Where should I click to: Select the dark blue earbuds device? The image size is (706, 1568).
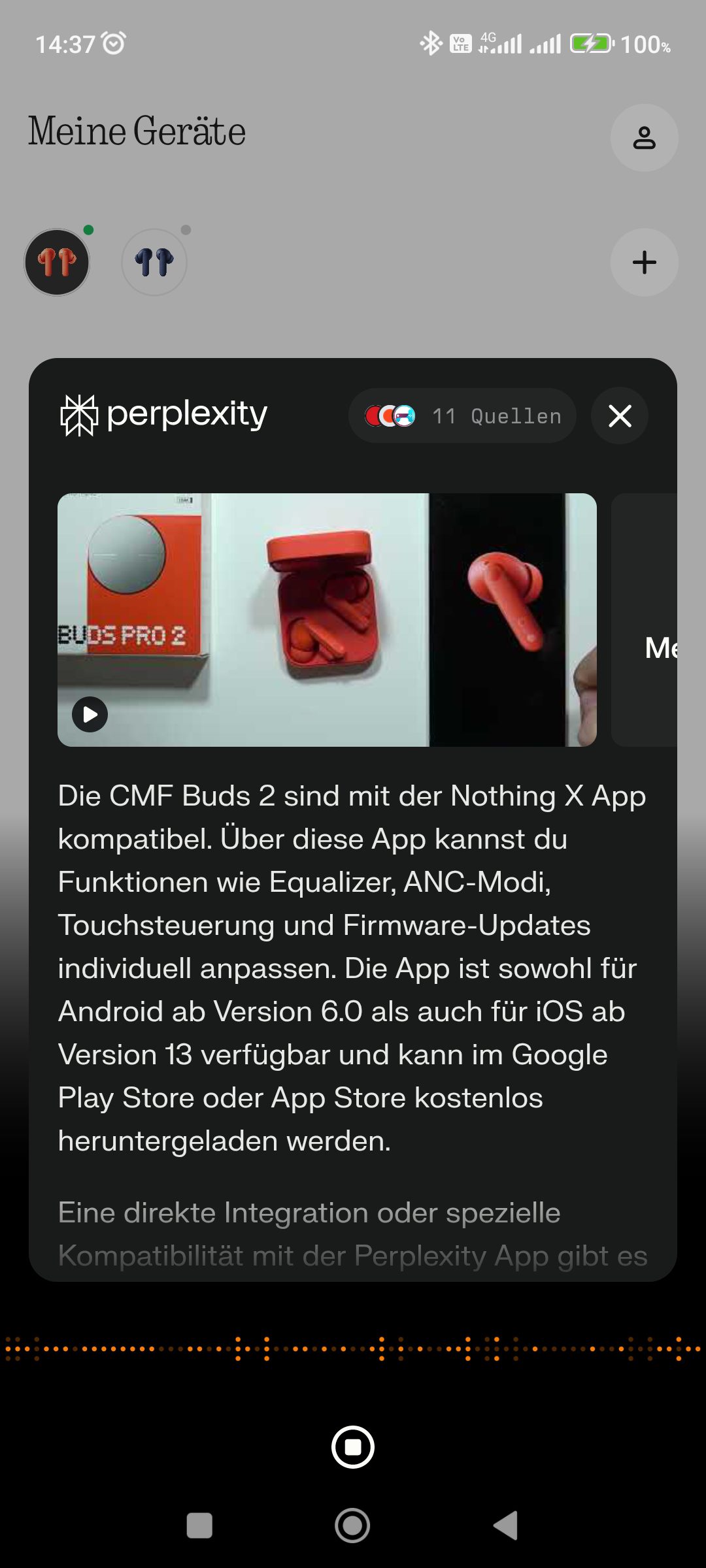pos(154,263)
